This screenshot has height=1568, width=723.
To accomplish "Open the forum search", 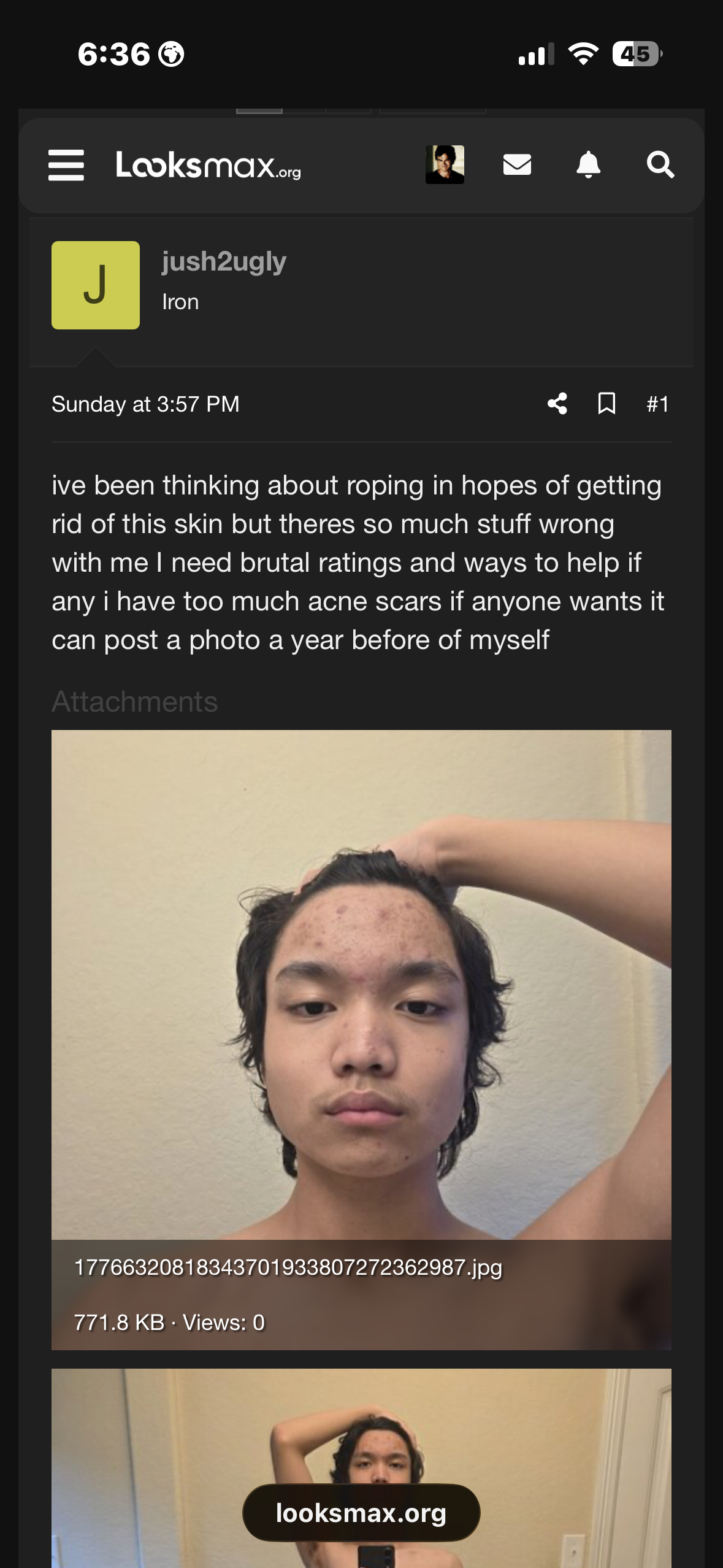I will (660, 164).
